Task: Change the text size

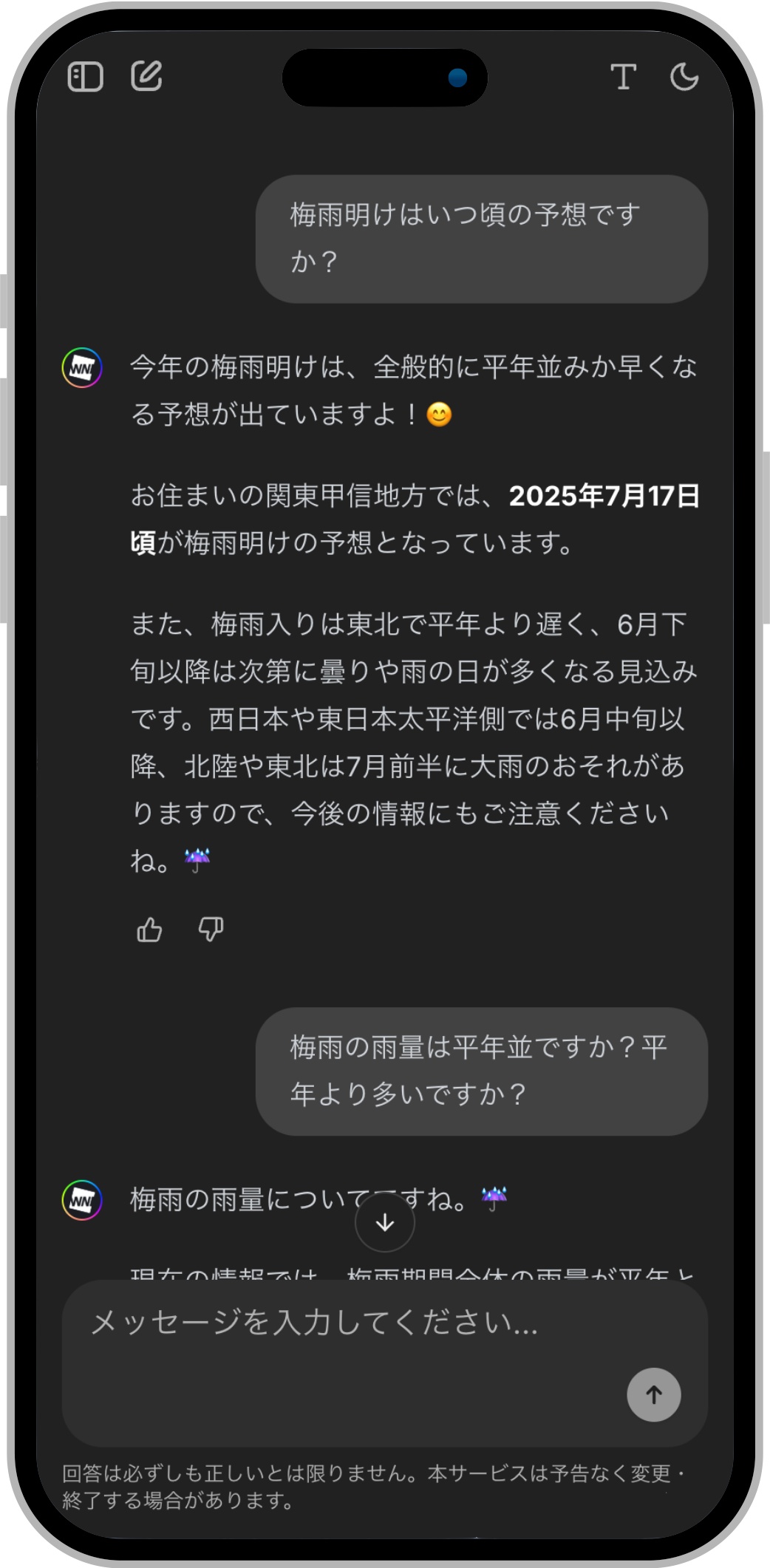Action: [x=623, y=76]
